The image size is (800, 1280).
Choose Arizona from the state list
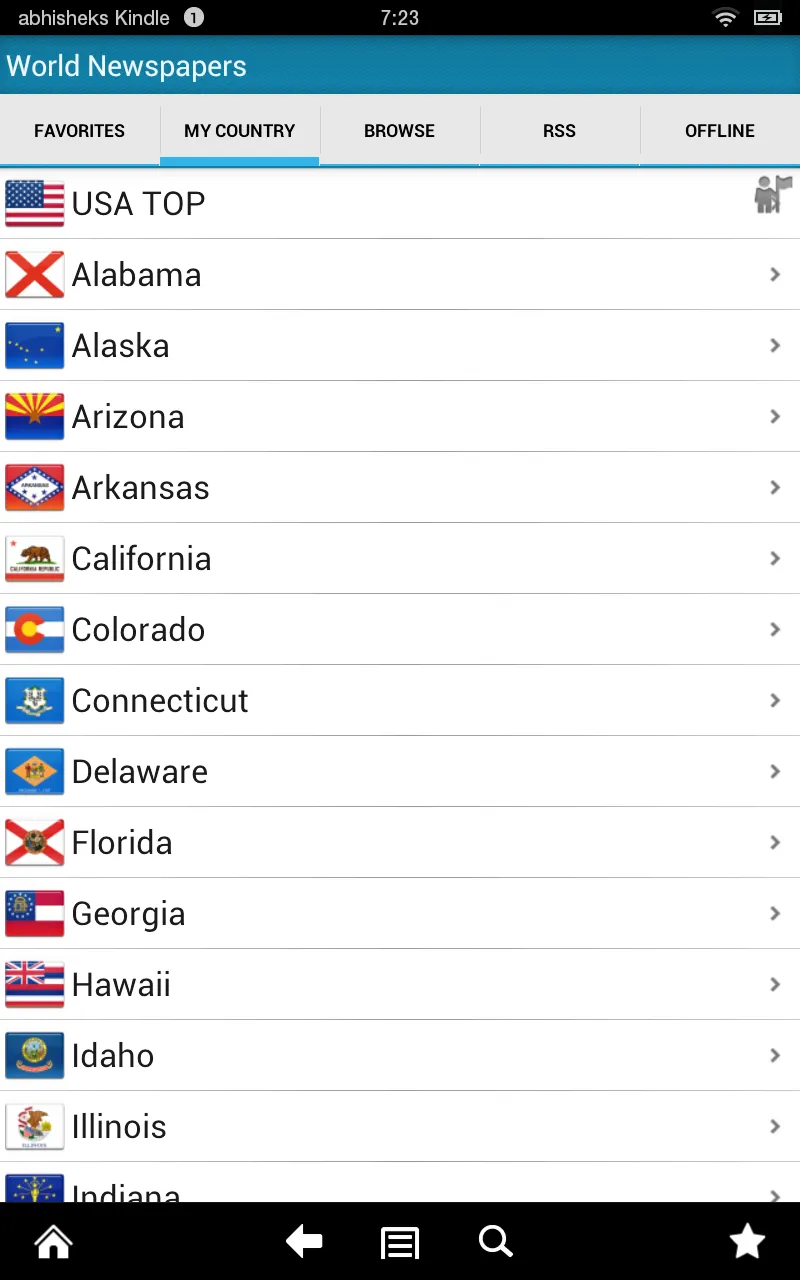click(400, 417)
